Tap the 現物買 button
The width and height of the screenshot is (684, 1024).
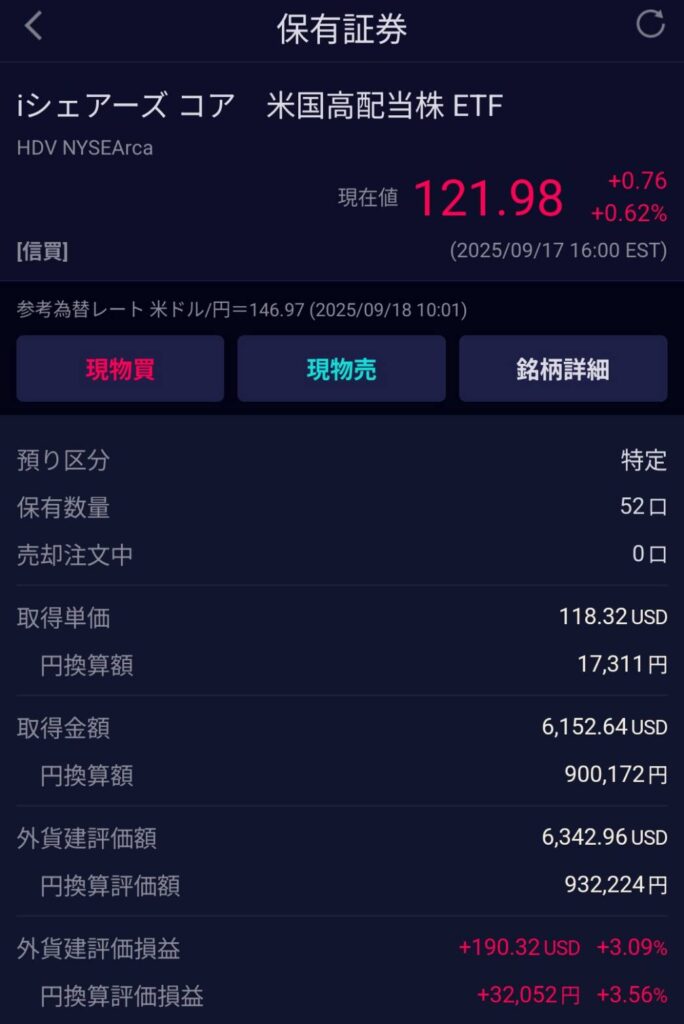pos(120,369)
